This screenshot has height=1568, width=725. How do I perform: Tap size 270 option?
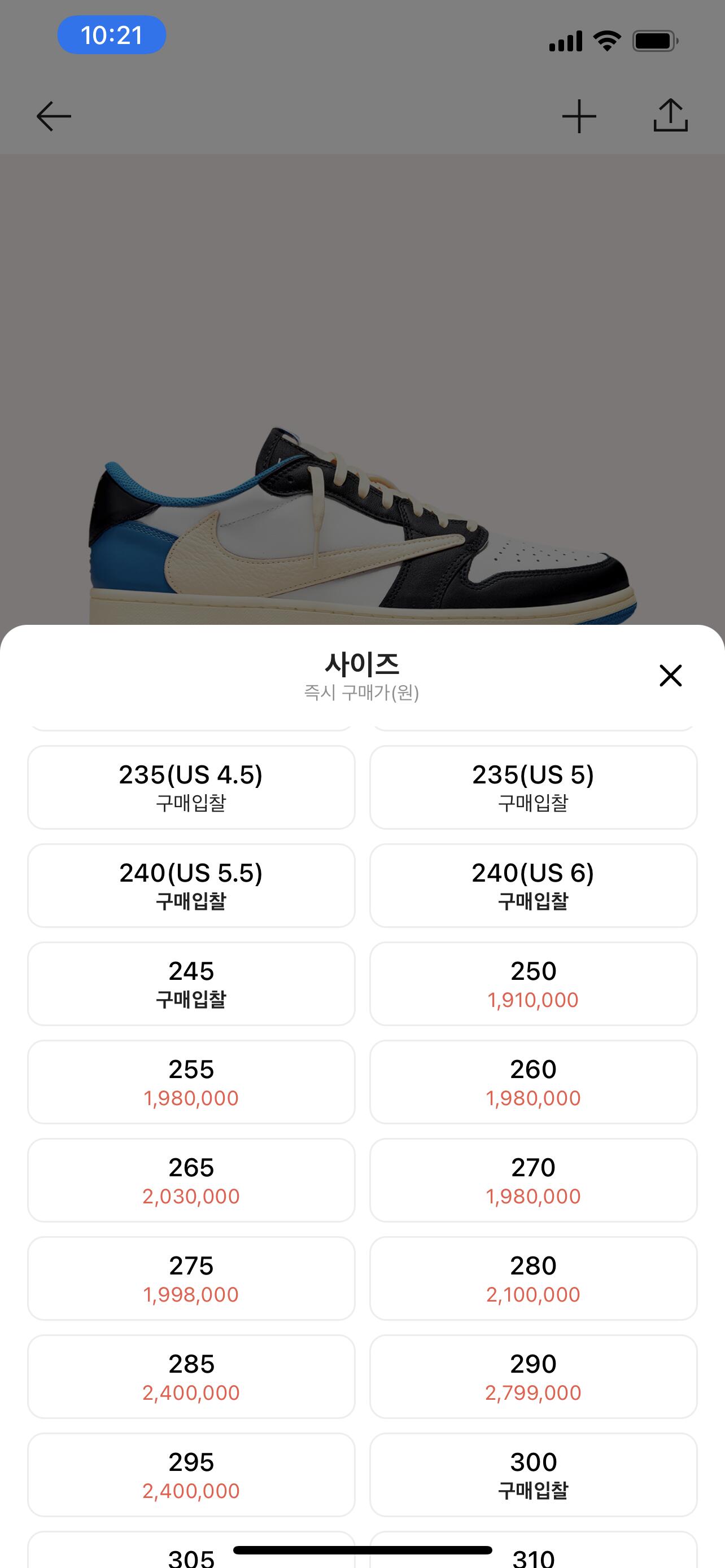point(533,1180)
